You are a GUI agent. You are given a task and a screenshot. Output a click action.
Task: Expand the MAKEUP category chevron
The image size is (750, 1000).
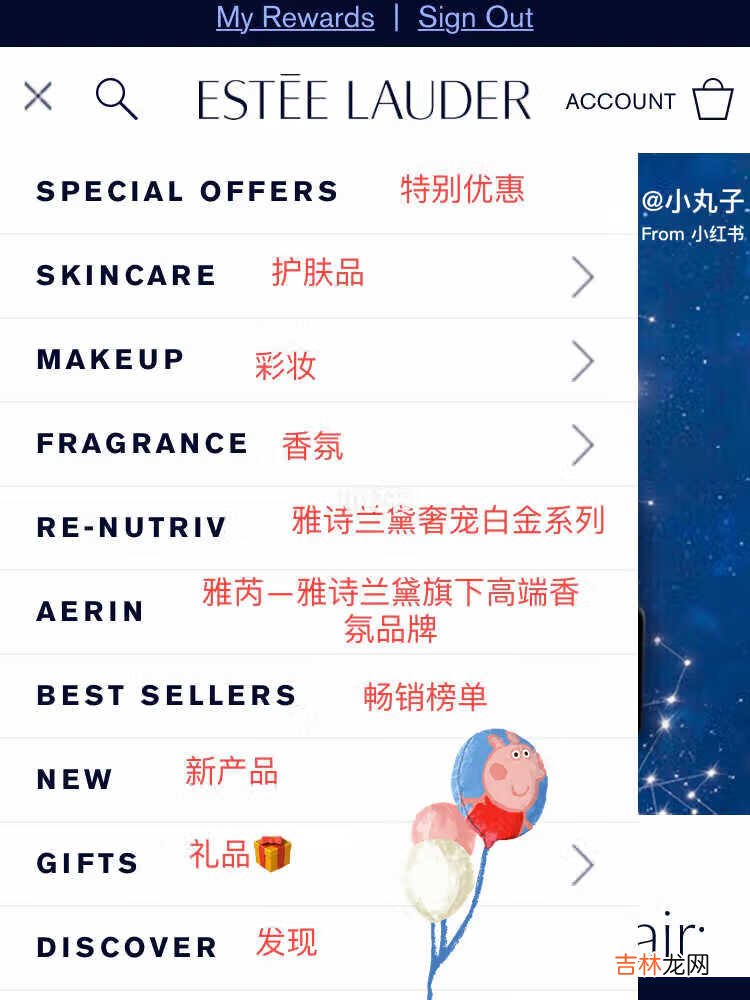[x=583, y=361]
